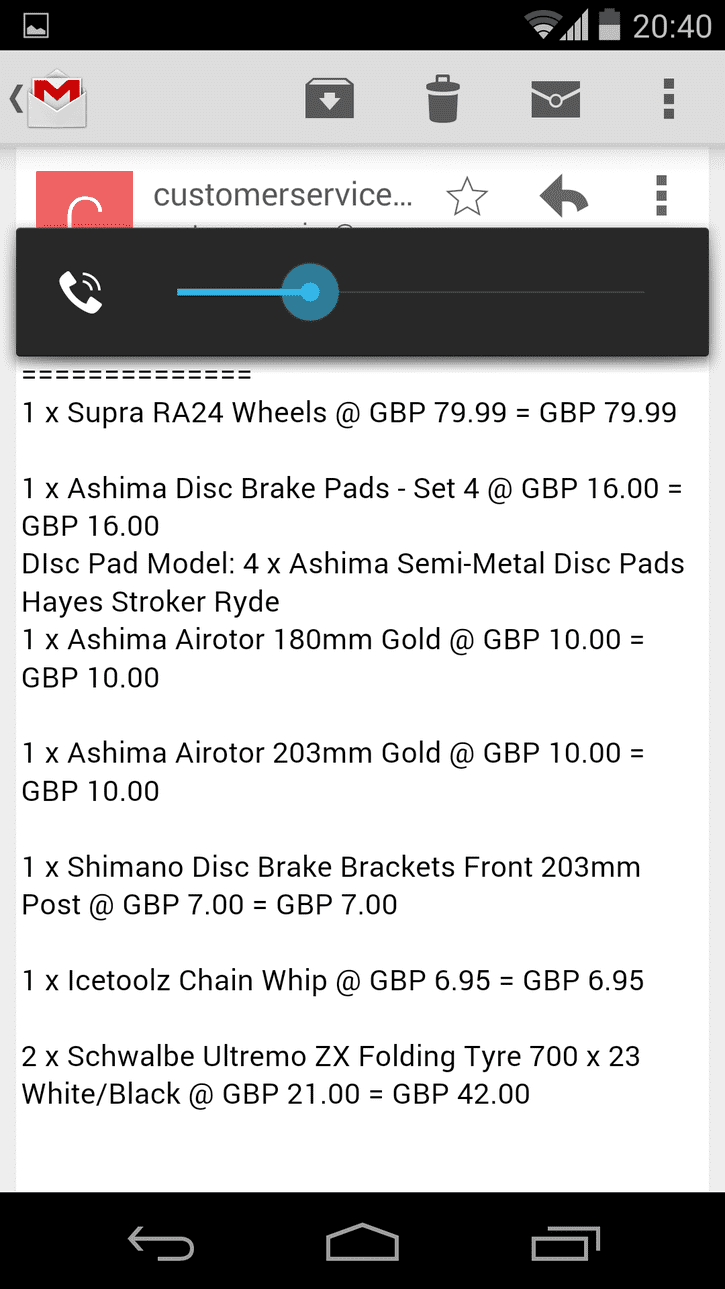Screen dimensions: 725x1289
Task: Tap the call volume slider track
Action: point(410,292)
